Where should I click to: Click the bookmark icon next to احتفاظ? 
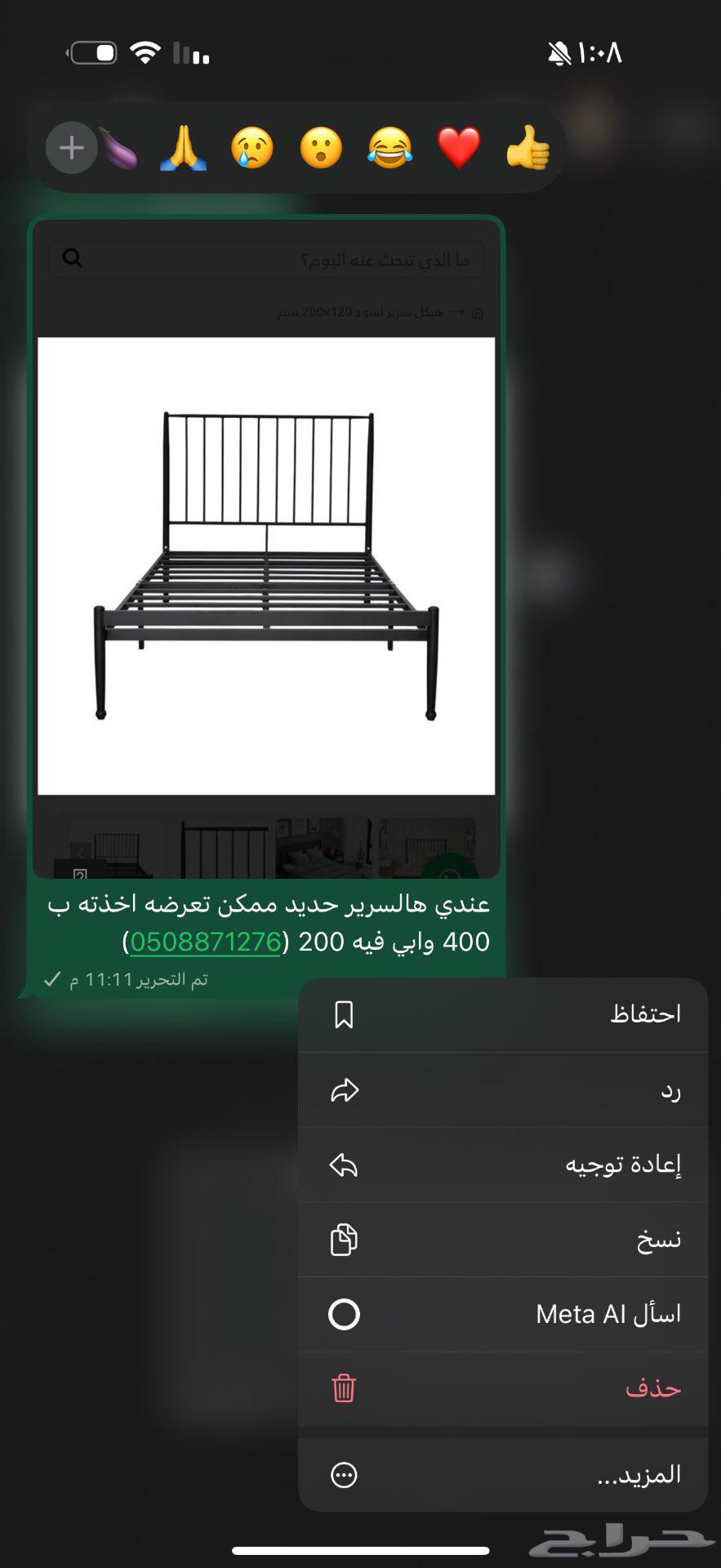tap(344, 1015)
